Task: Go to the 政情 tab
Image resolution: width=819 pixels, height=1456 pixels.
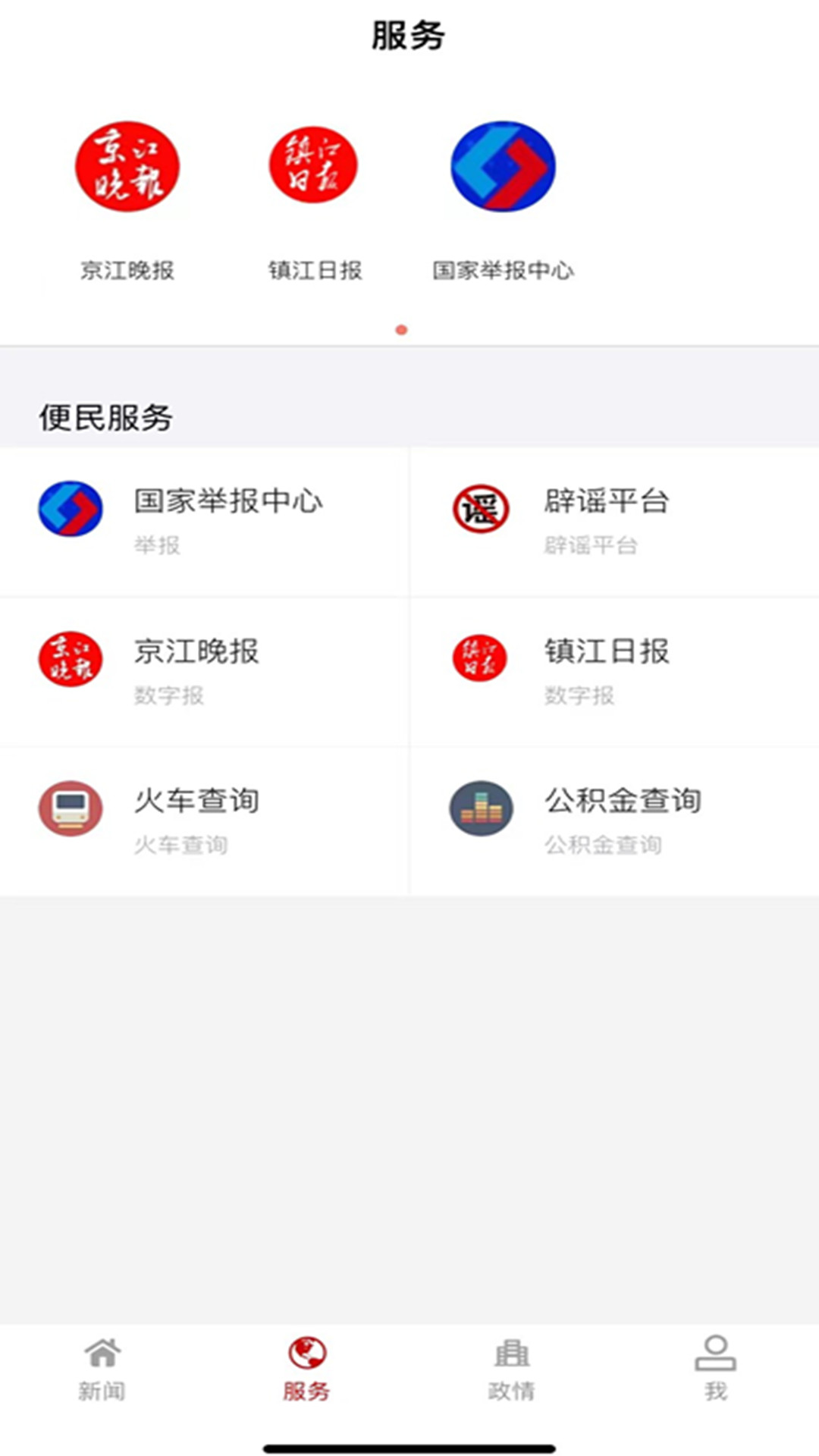Action: (512, 1369)
